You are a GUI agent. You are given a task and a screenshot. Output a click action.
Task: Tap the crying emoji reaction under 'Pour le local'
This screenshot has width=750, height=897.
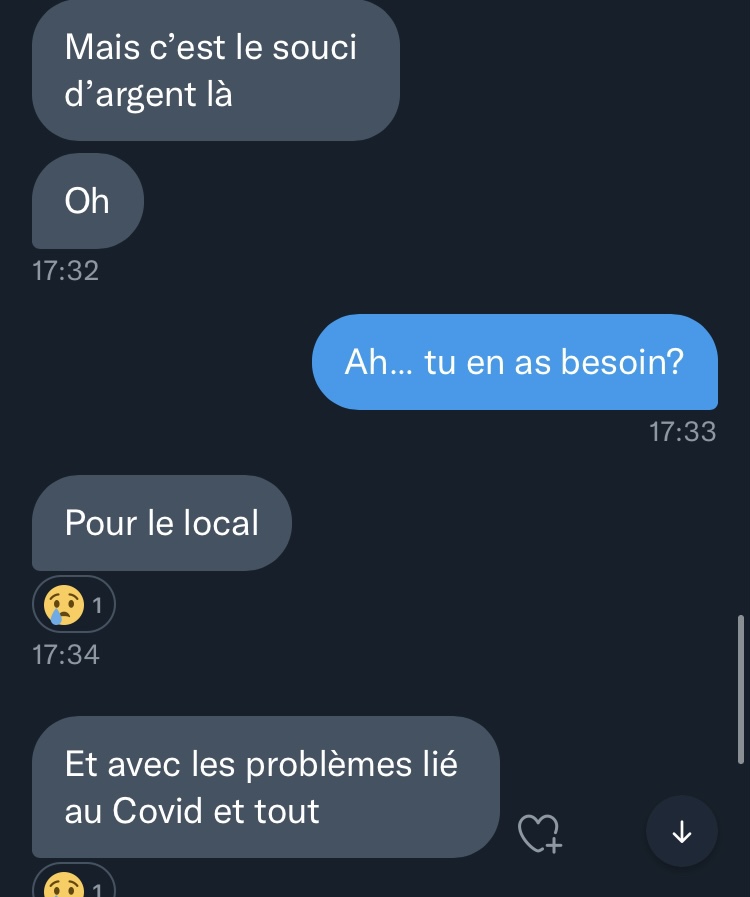pos(74,605)
